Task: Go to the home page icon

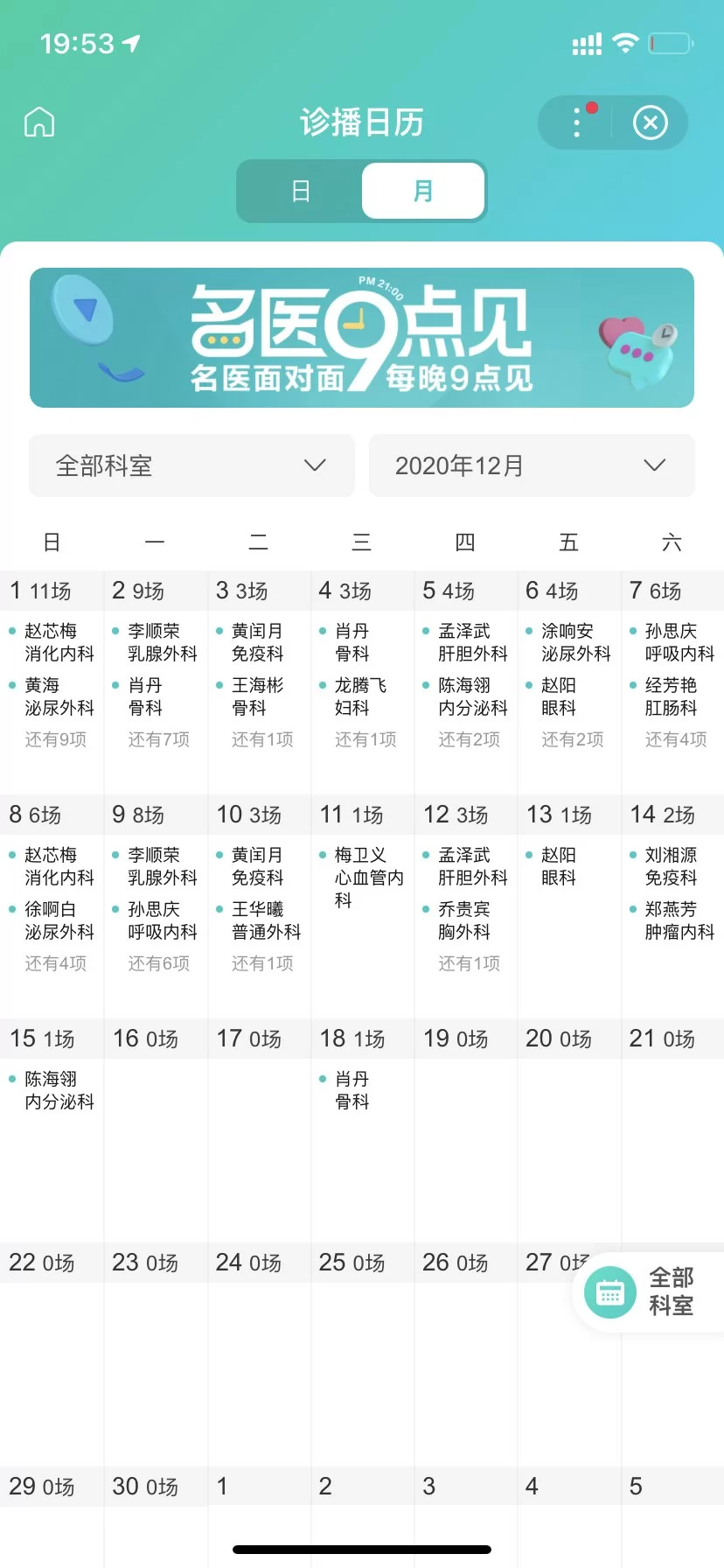Action: coord(39,122)
